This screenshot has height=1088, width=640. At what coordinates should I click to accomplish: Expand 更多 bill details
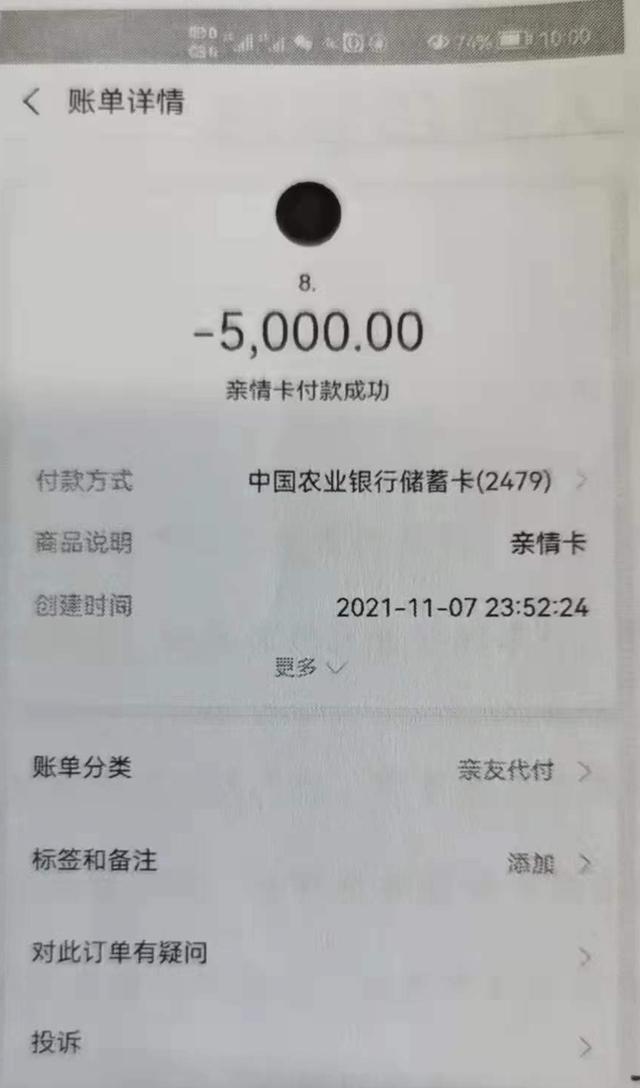[x=310, y=668]
